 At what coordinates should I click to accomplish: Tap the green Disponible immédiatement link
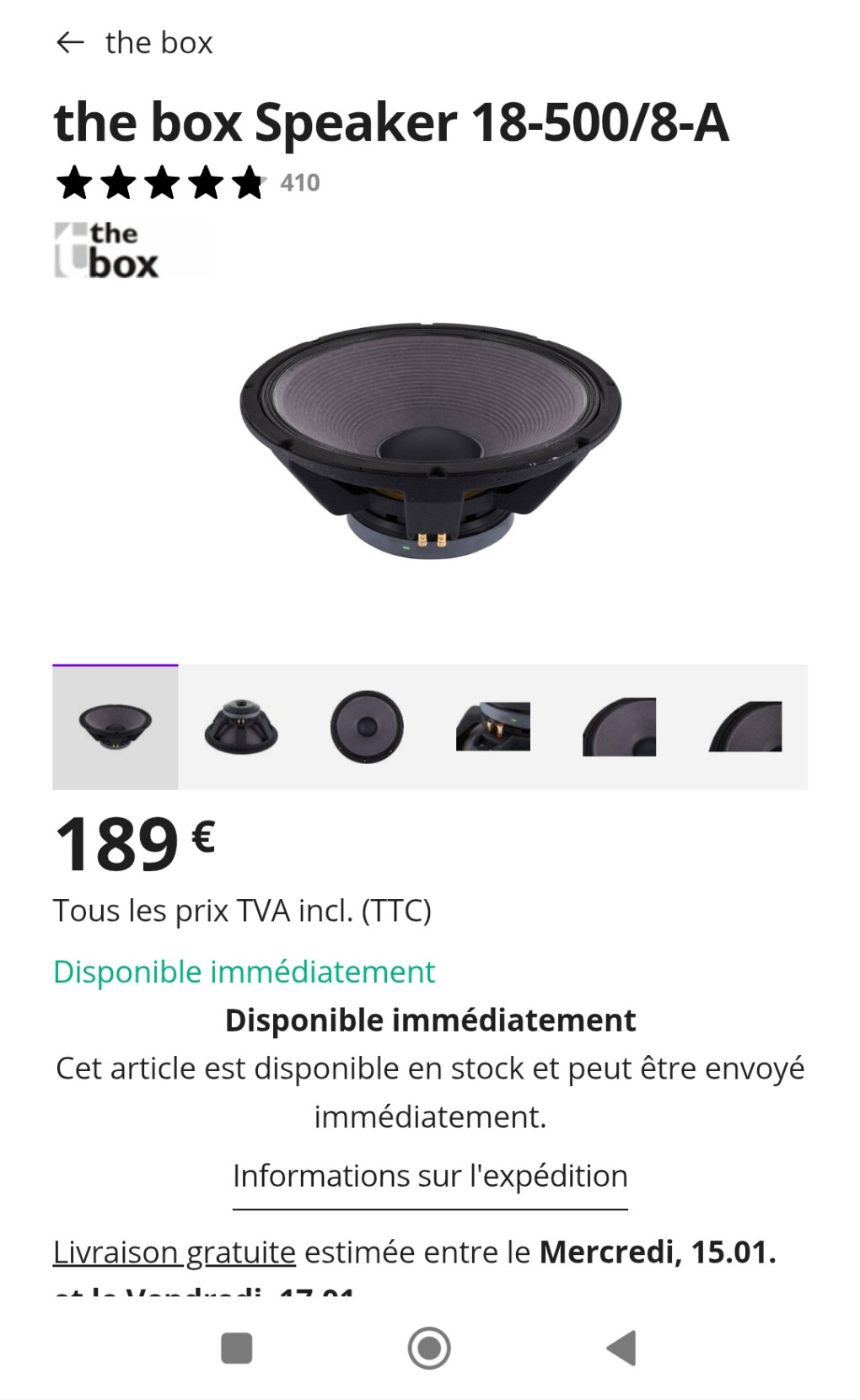244,972
